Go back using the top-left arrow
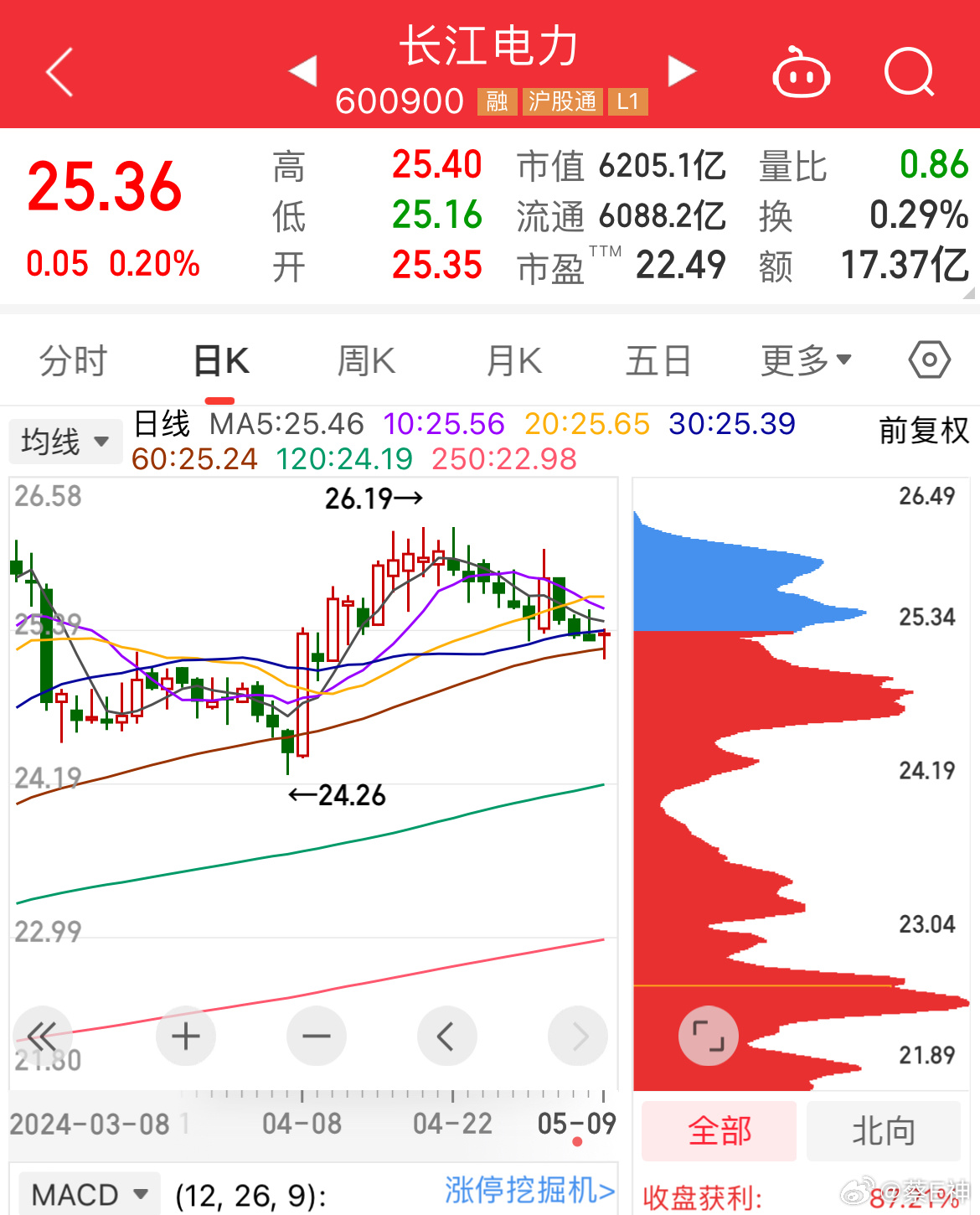 point(60,72)
